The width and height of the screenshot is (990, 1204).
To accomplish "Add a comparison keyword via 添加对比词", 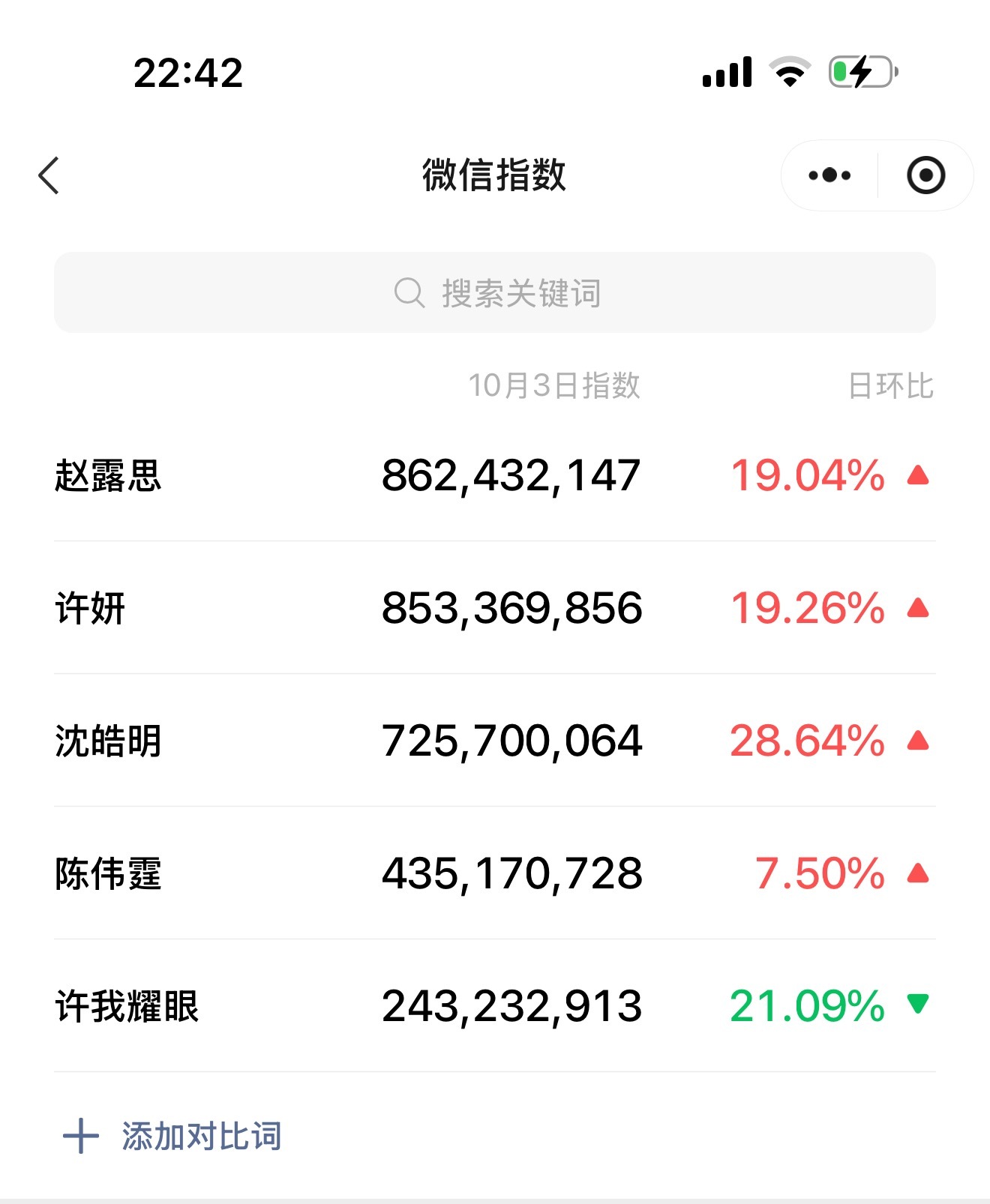I will 174,1137.
